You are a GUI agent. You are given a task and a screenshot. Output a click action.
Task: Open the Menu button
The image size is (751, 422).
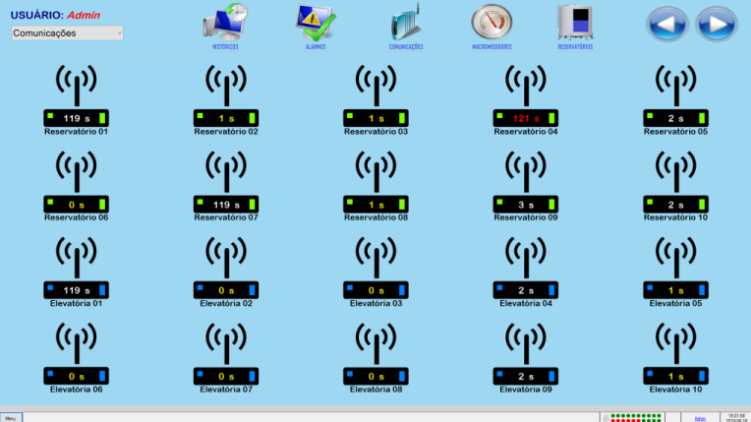click(x=11, y=417)
